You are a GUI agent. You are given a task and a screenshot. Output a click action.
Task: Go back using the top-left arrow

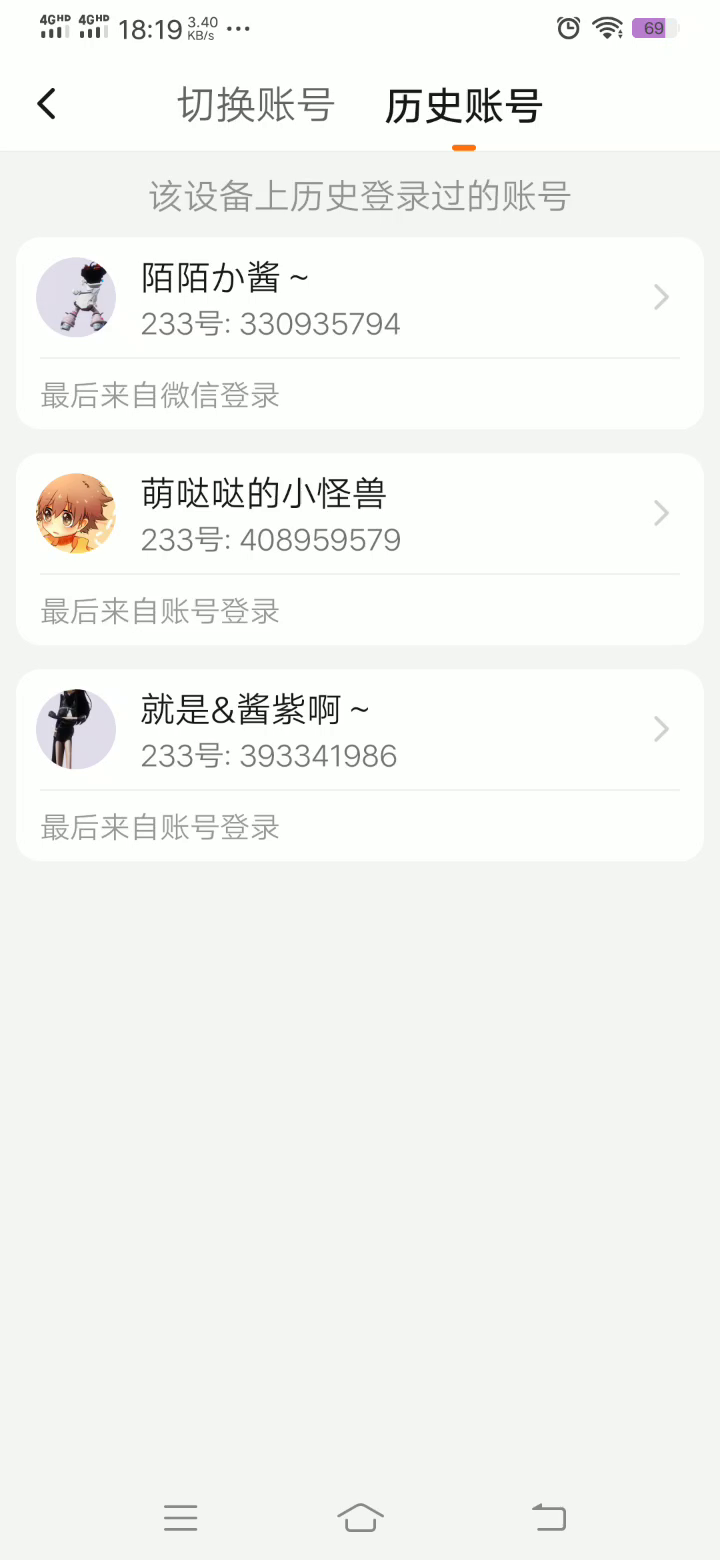[47, 104]
